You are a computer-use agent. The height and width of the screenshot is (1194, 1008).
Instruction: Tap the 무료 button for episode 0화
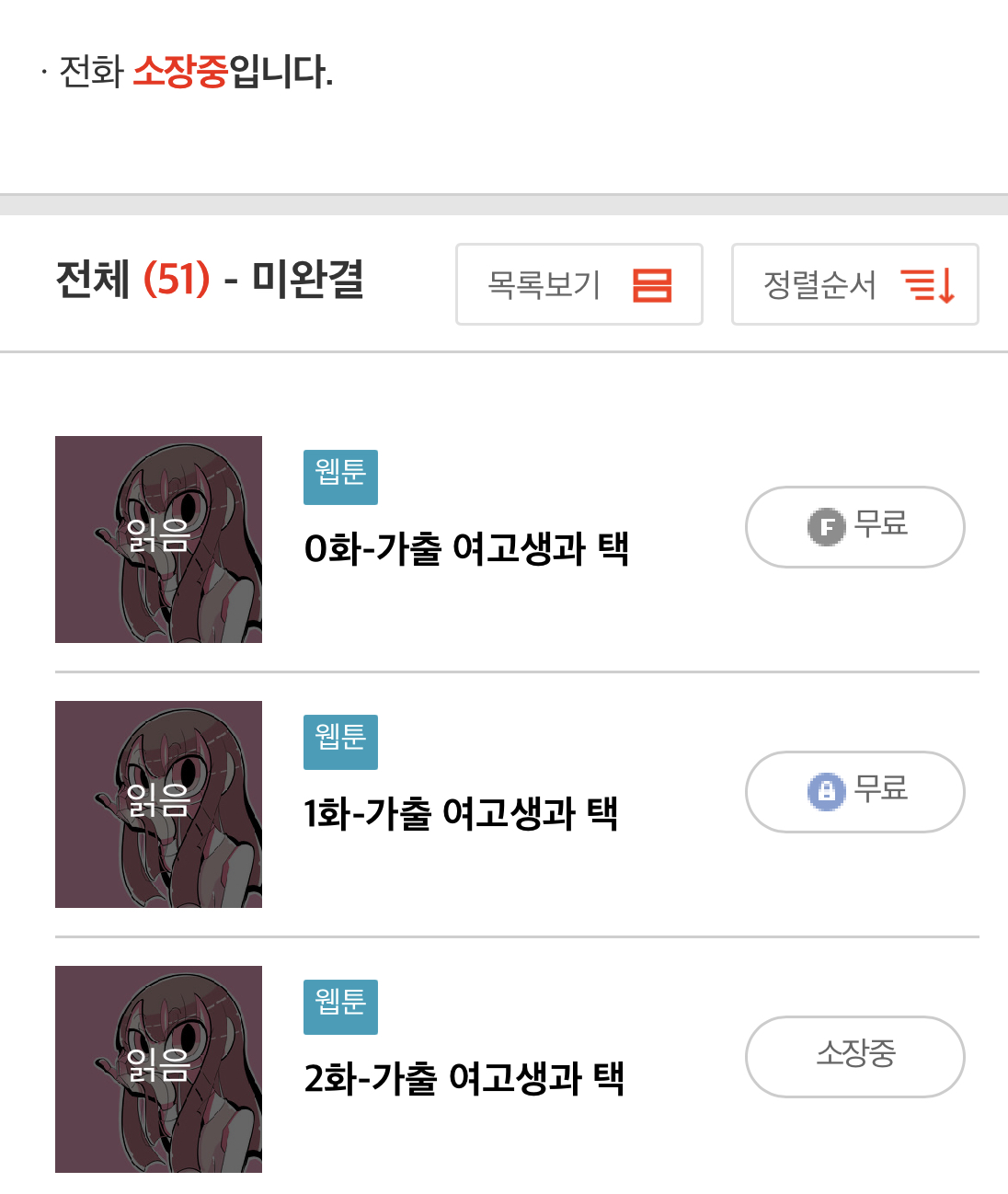tap(855, 527)
